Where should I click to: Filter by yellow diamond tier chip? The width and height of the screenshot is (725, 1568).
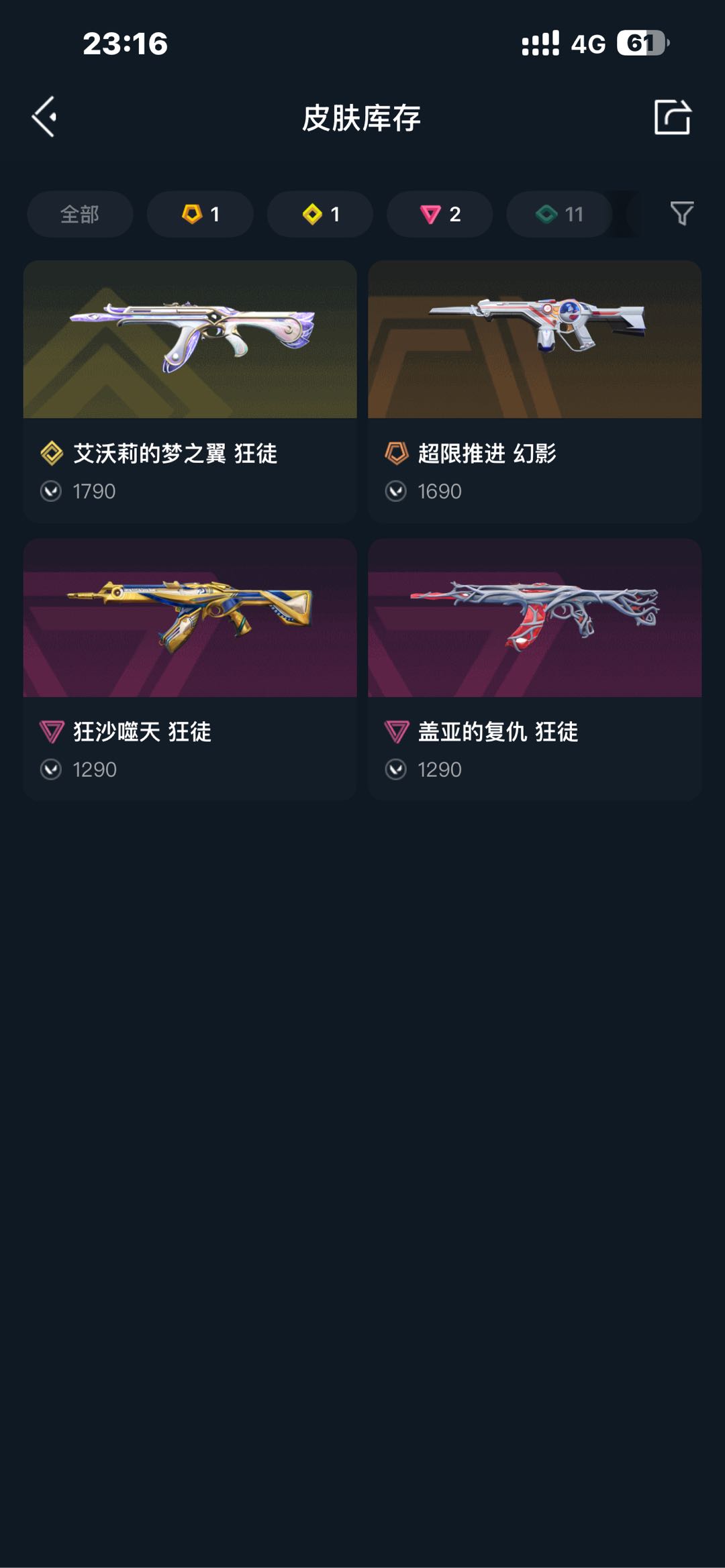320,214
